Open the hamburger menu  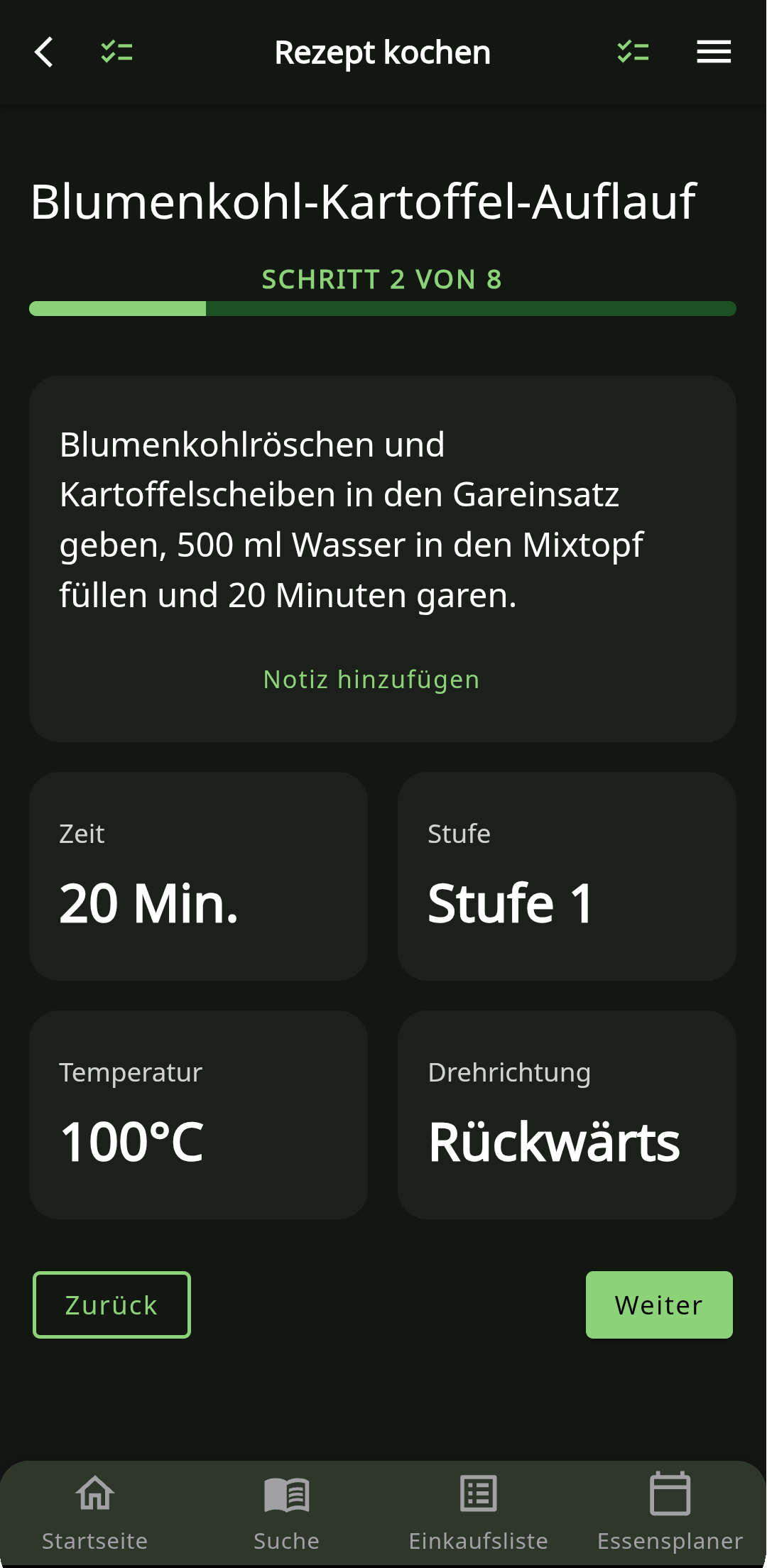pos(714,52)
